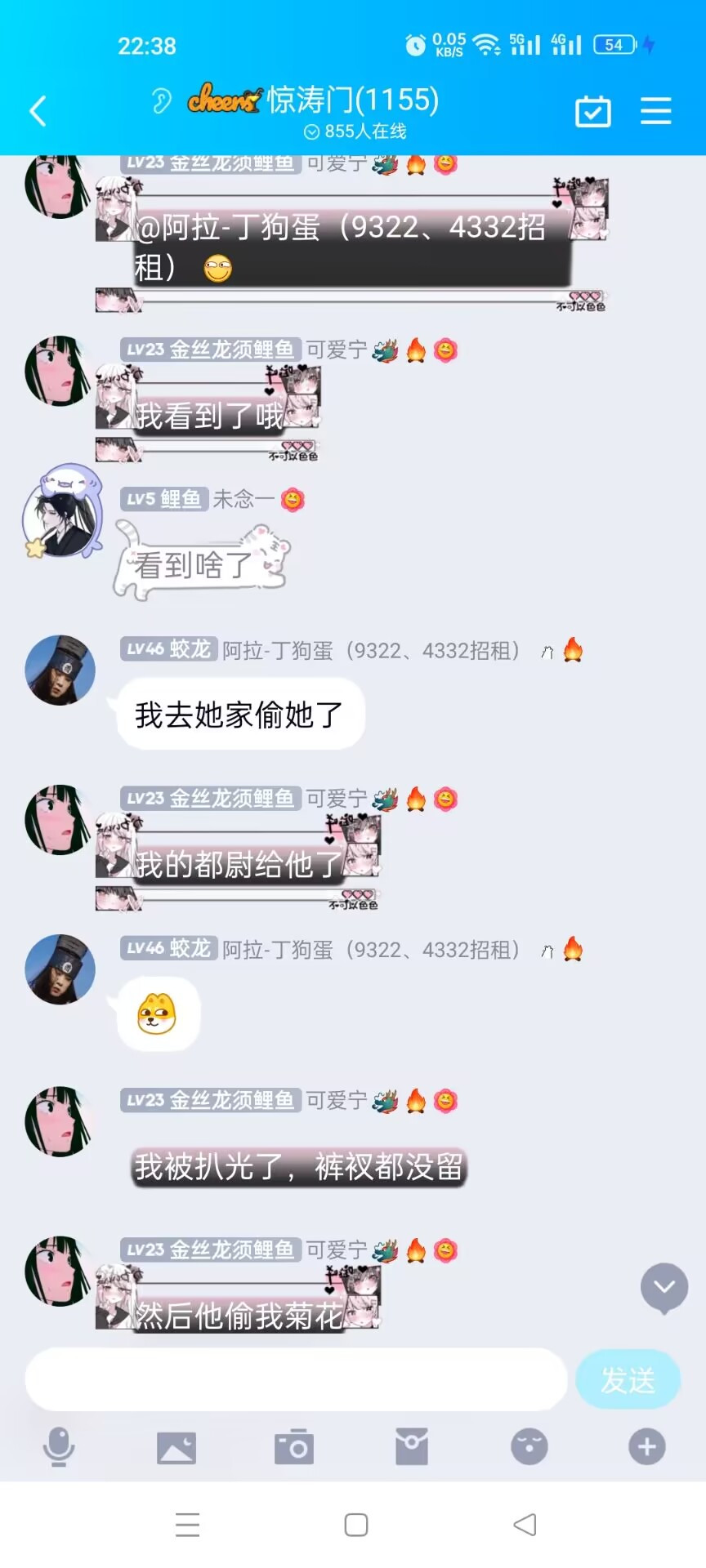The height and width of the screenshot is (1568, 706).
Task: Open the emoji sticker panel
Action: (529, 1447)
